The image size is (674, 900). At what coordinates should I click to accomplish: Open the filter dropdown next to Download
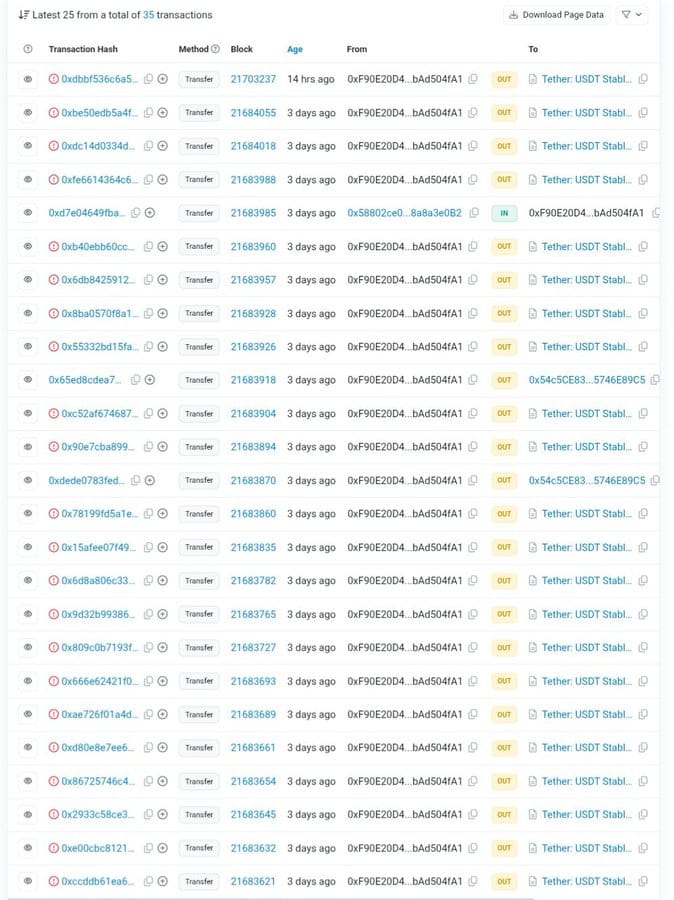[x=632, y=15]
